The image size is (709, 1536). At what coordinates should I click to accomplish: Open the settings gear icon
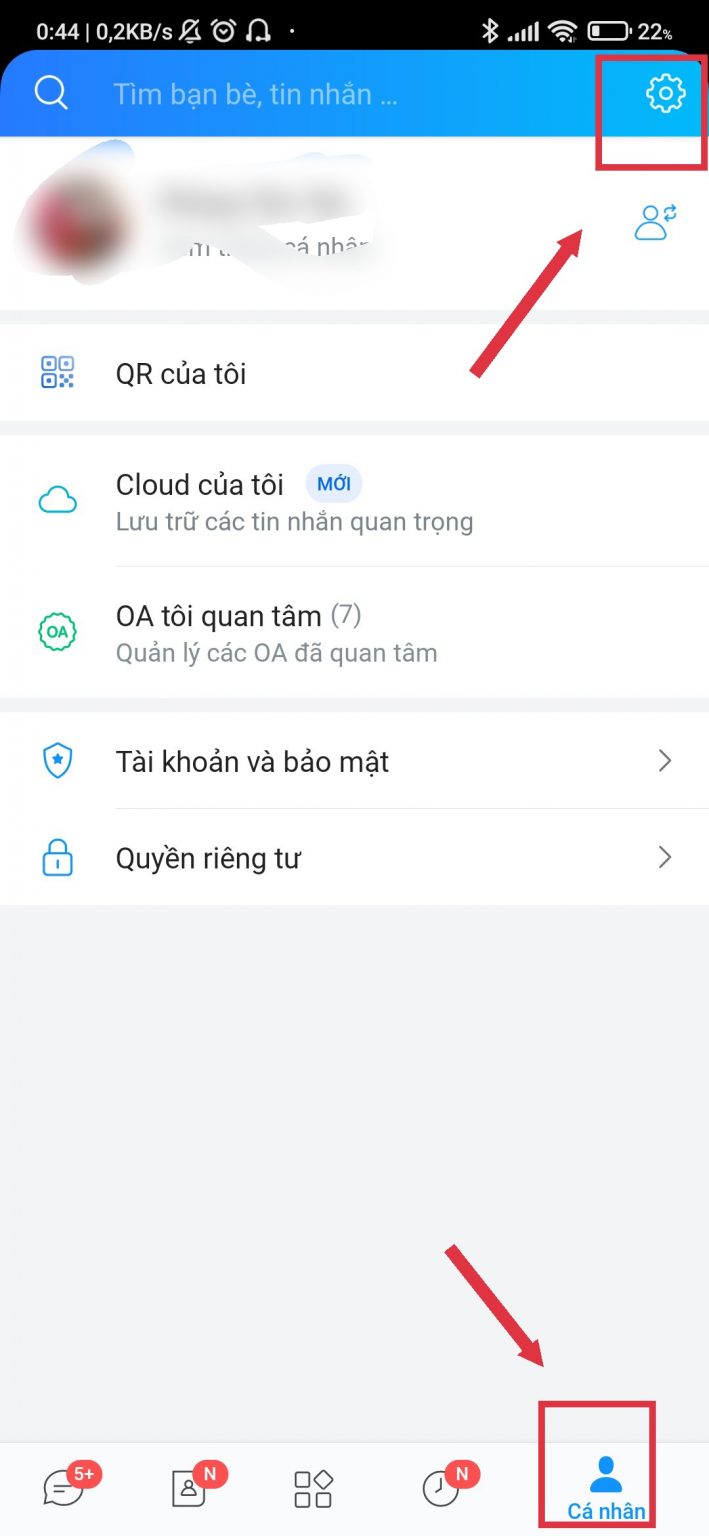(665, 94)
